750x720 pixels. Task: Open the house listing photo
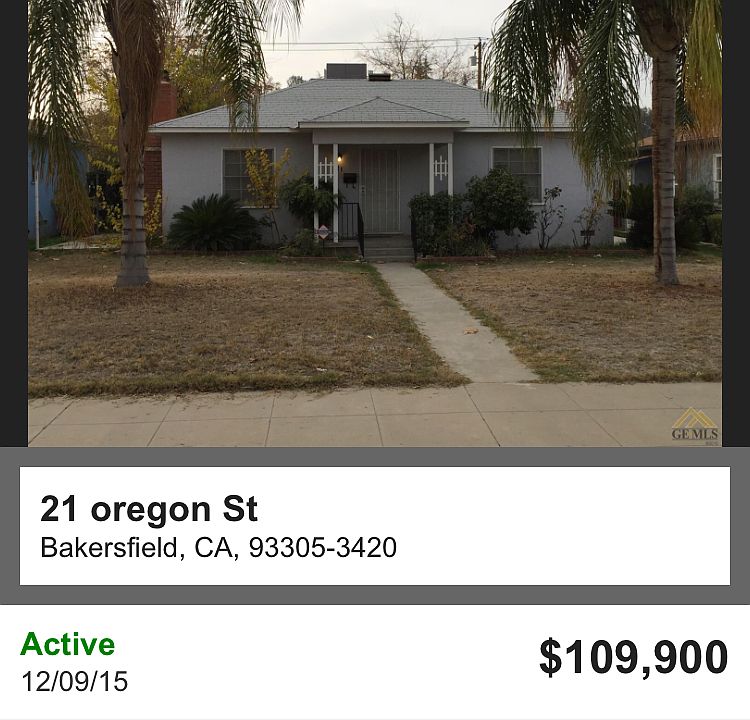point(375,222)
